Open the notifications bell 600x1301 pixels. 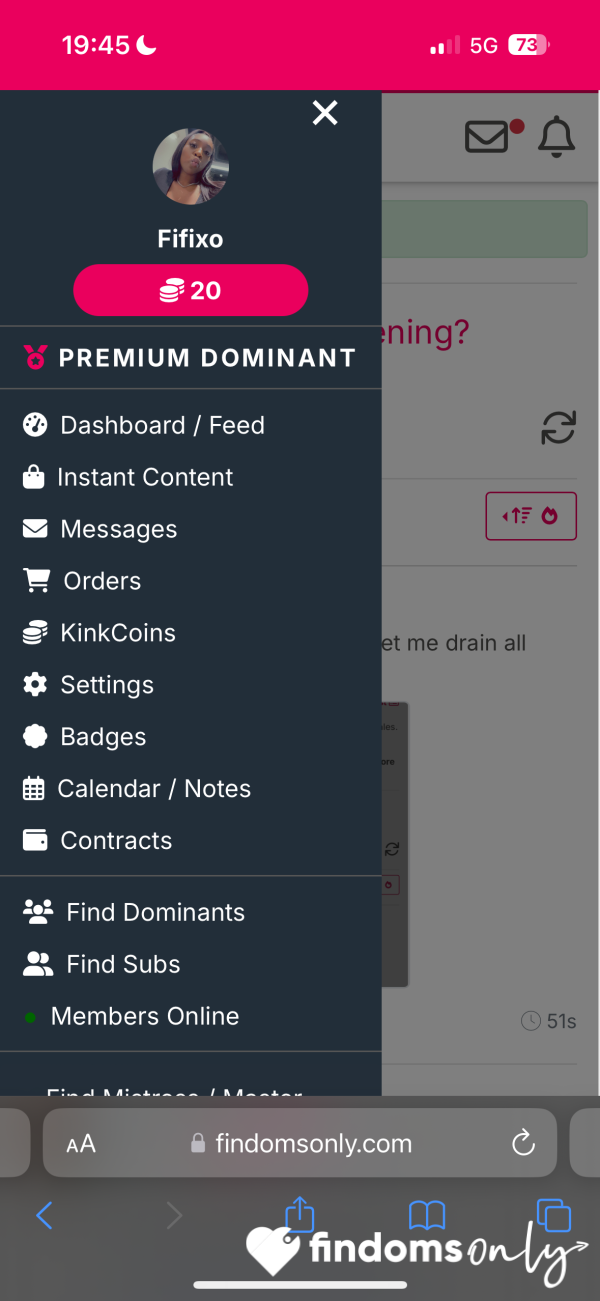coord(556,137)
